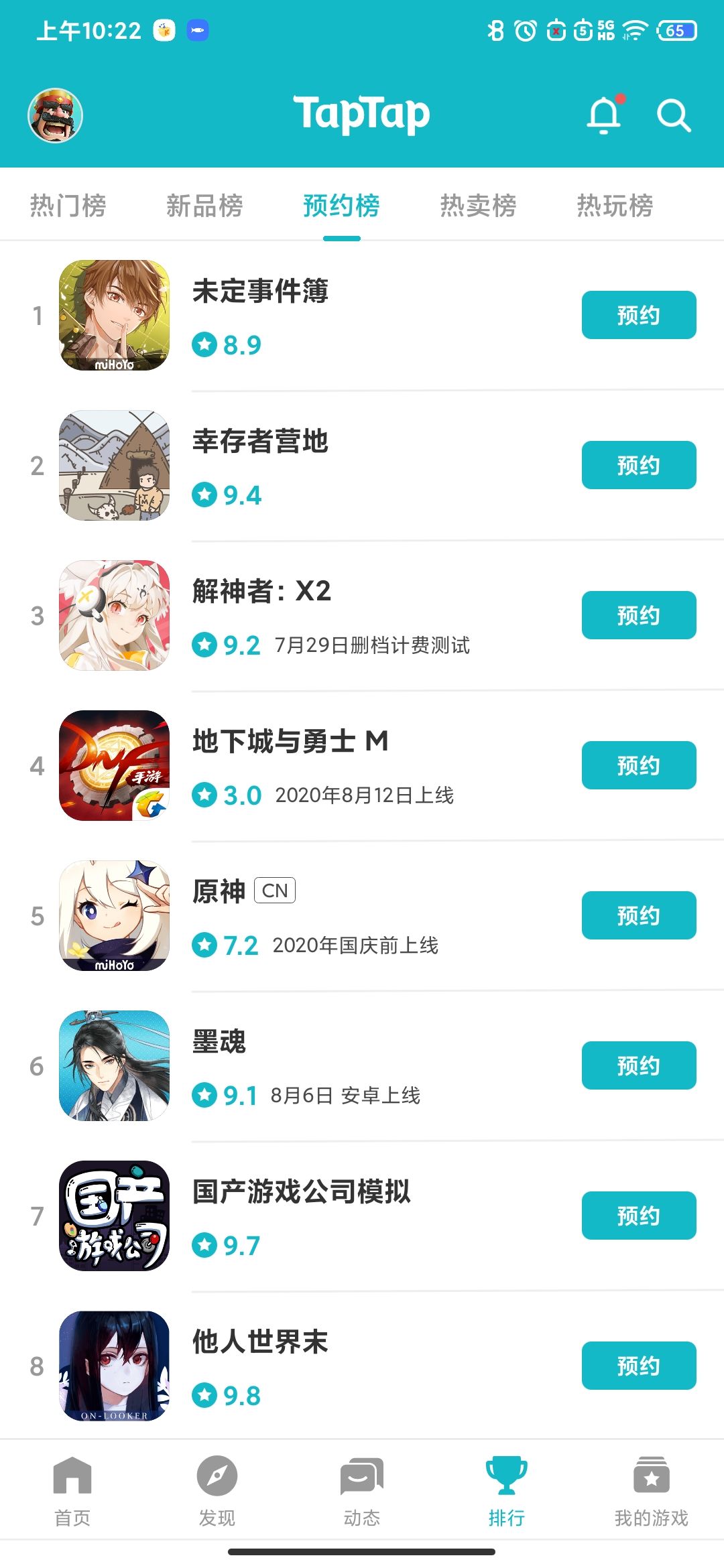Pre-register for 幸存者营地
724x1568 pixels.
click(638, 465)
